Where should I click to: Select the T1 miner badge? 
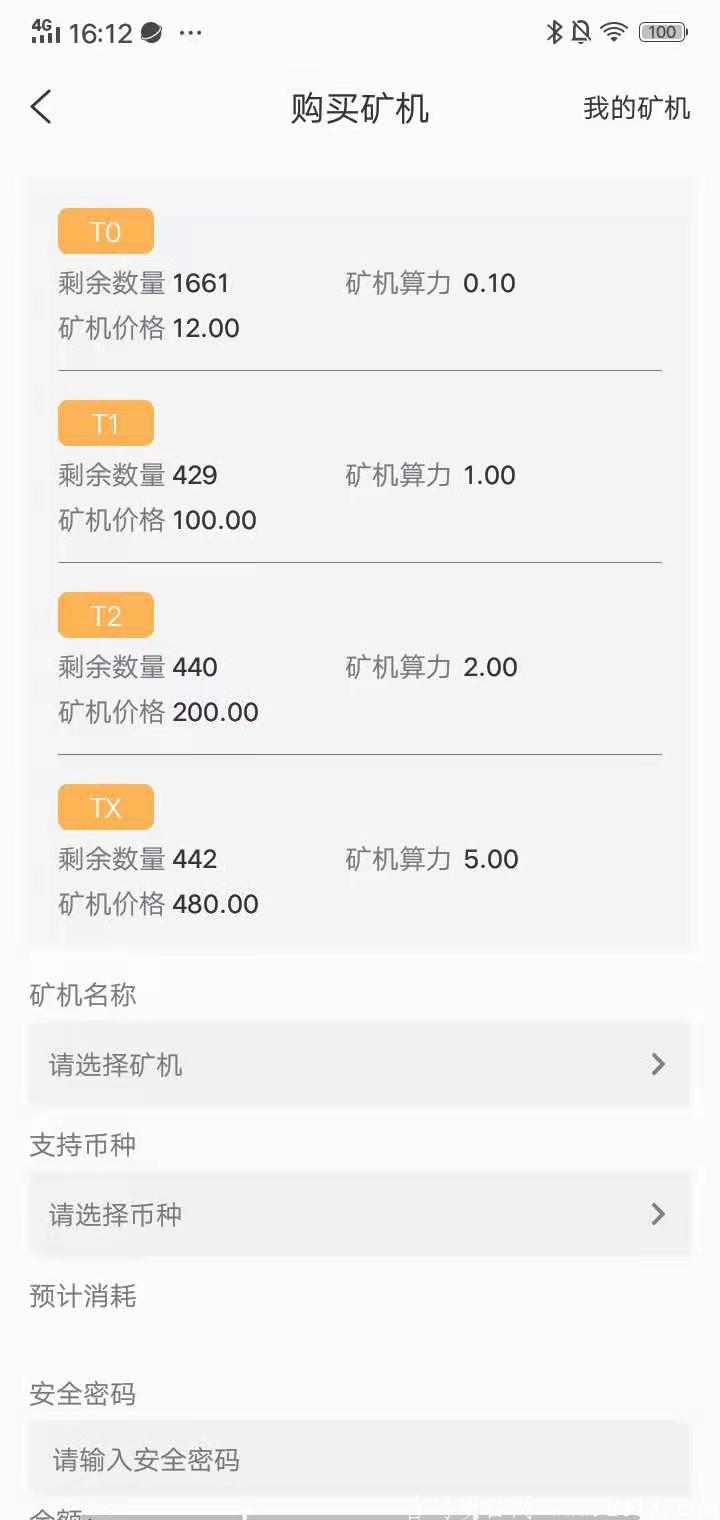pos(106,423)
